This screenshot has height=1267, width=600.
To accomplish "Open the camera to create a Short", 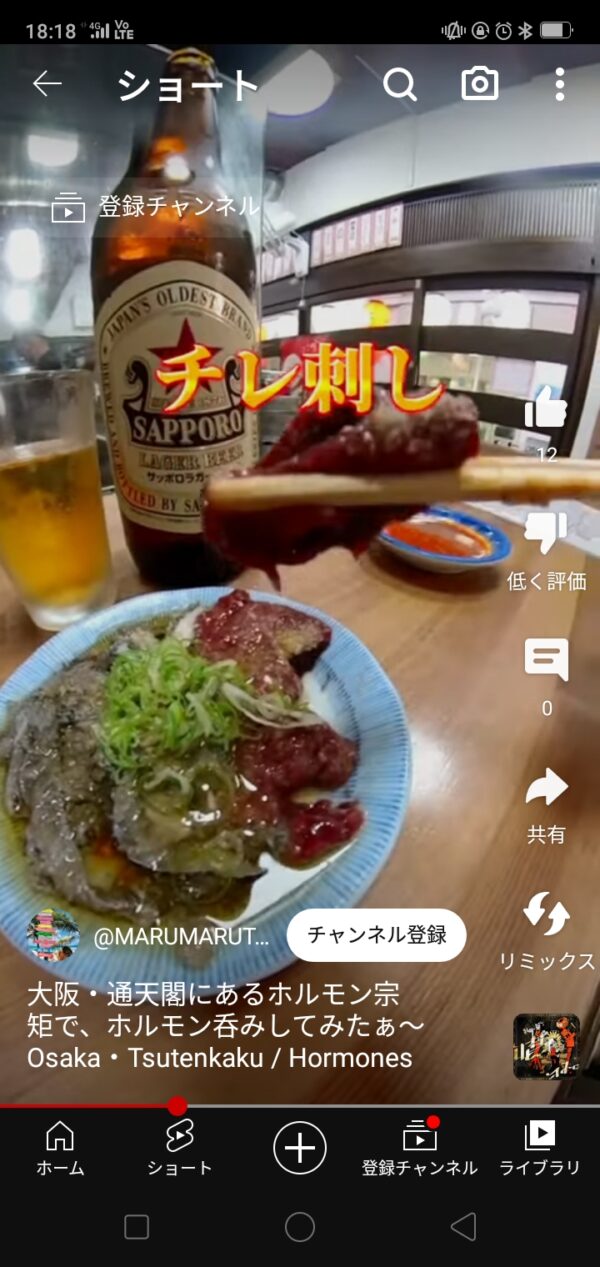I will 480,84.
